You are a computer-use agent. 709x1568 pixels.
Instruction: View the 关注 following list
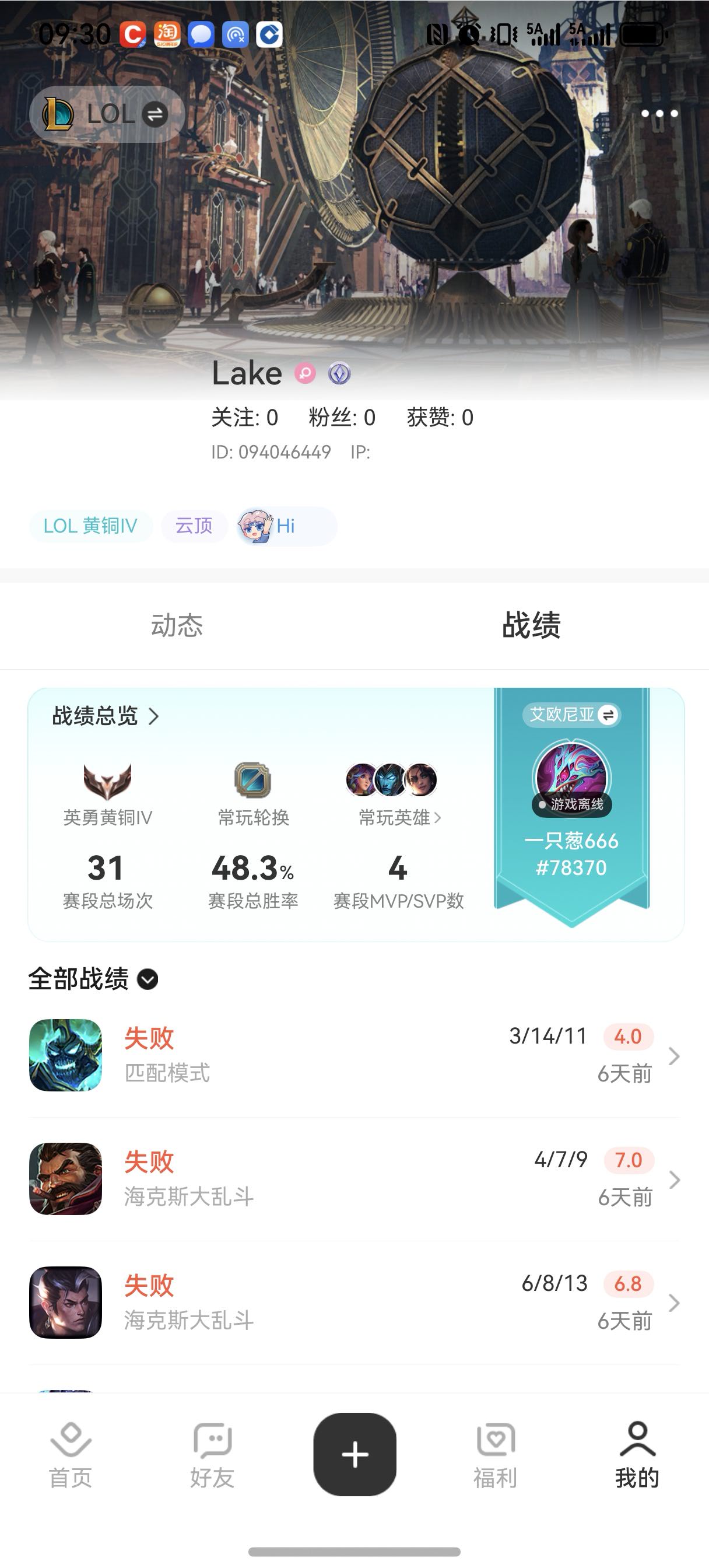[245, 418]
